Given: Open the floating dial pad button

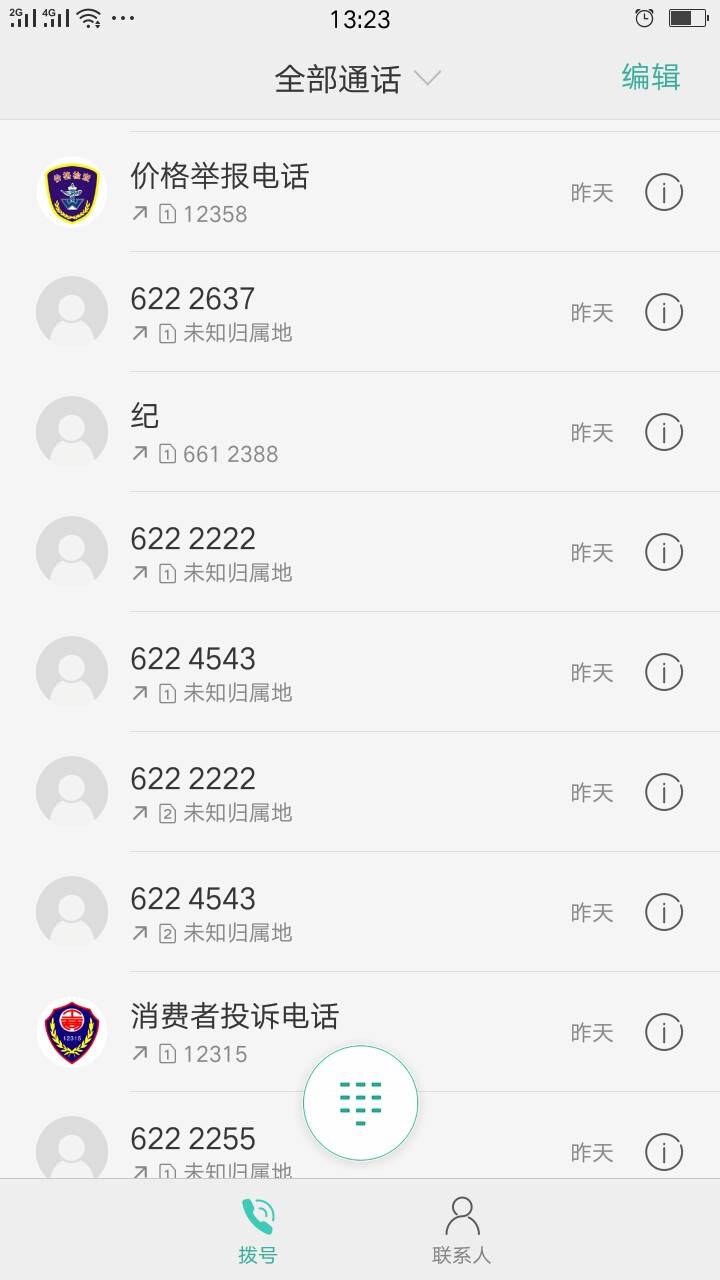Looking at the screenshot, I should [360, 1103].
